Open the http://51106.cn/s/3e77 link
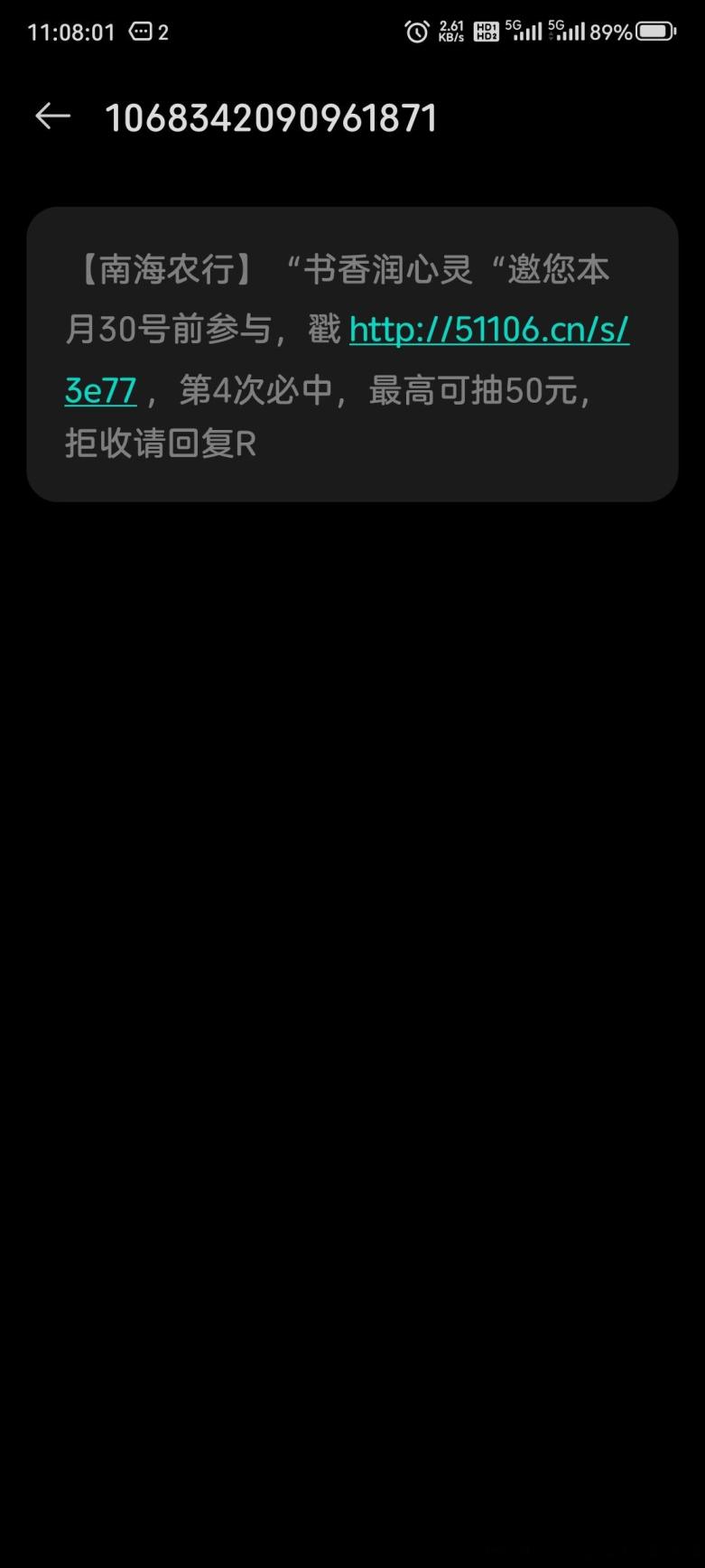Image resolution: width=705 pixels, height=1568 pixels. 488,331
